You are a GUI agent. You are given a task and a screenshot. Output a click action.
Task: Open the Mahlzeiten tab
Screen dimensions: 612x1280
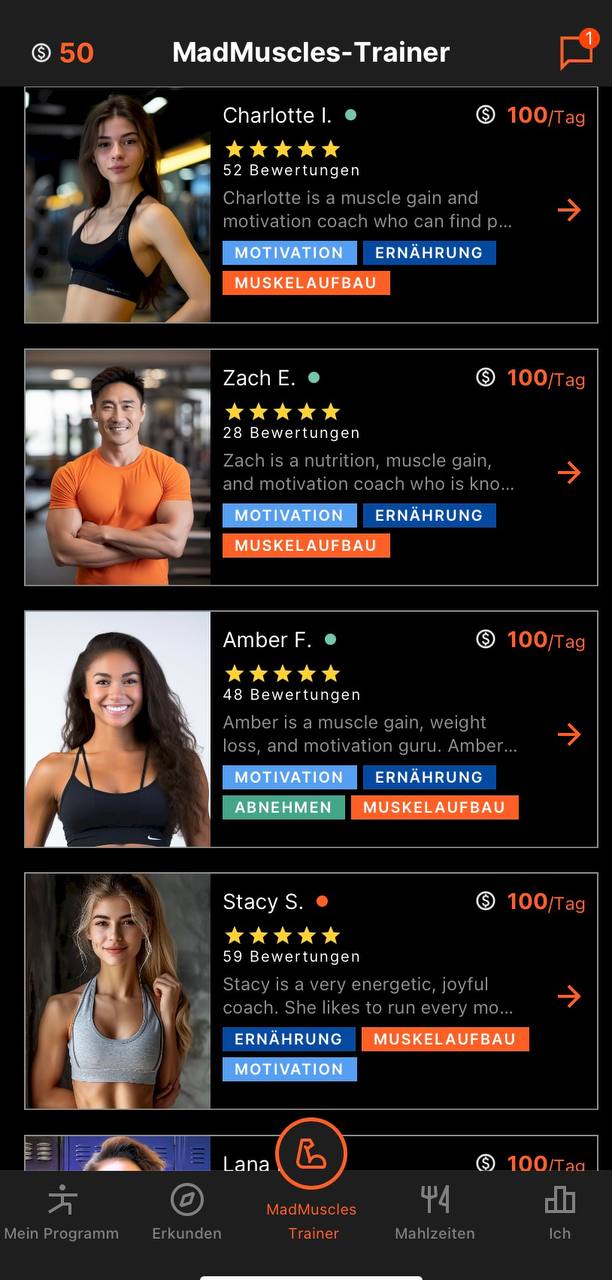[435, 1212]
